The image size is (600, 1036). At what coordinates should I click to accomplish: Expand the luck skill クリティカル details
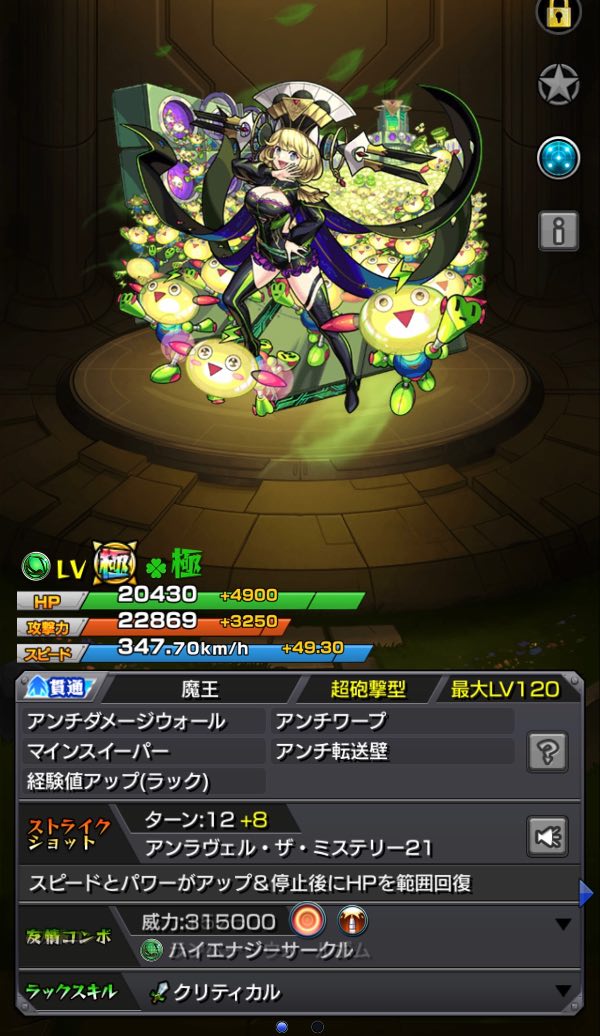[563, 992]
